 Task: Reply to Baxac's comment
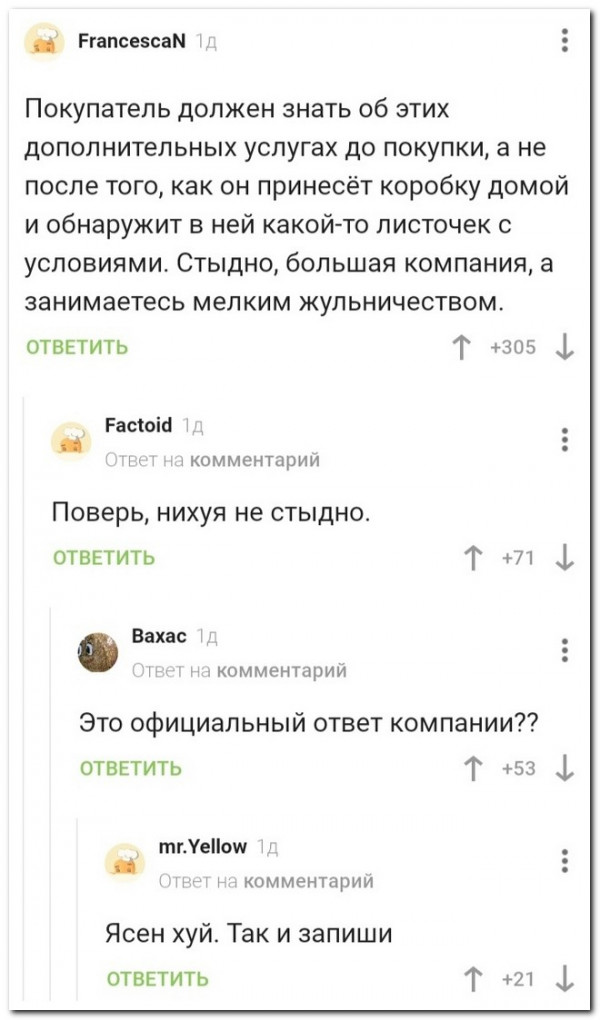coord(130,768)
